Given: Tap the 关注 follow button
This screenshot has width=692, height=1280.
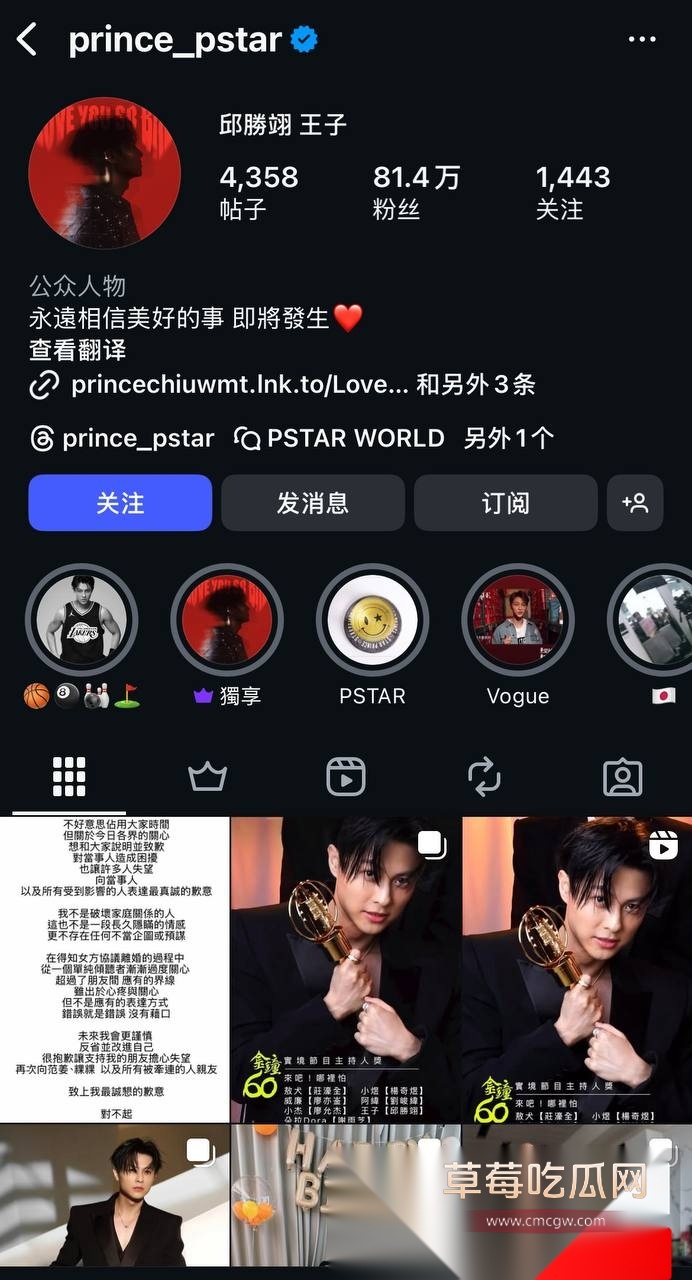Looking at the screenshot, I should click(120, 503).
